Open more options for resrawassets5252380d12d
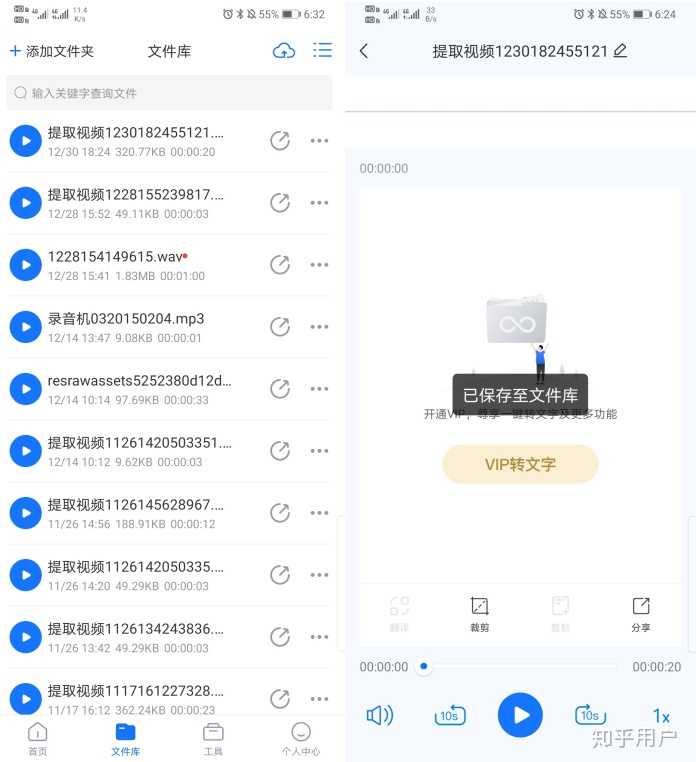Viewport: 696px width, 762px height. pyautogui.click(x=319, y=389)
